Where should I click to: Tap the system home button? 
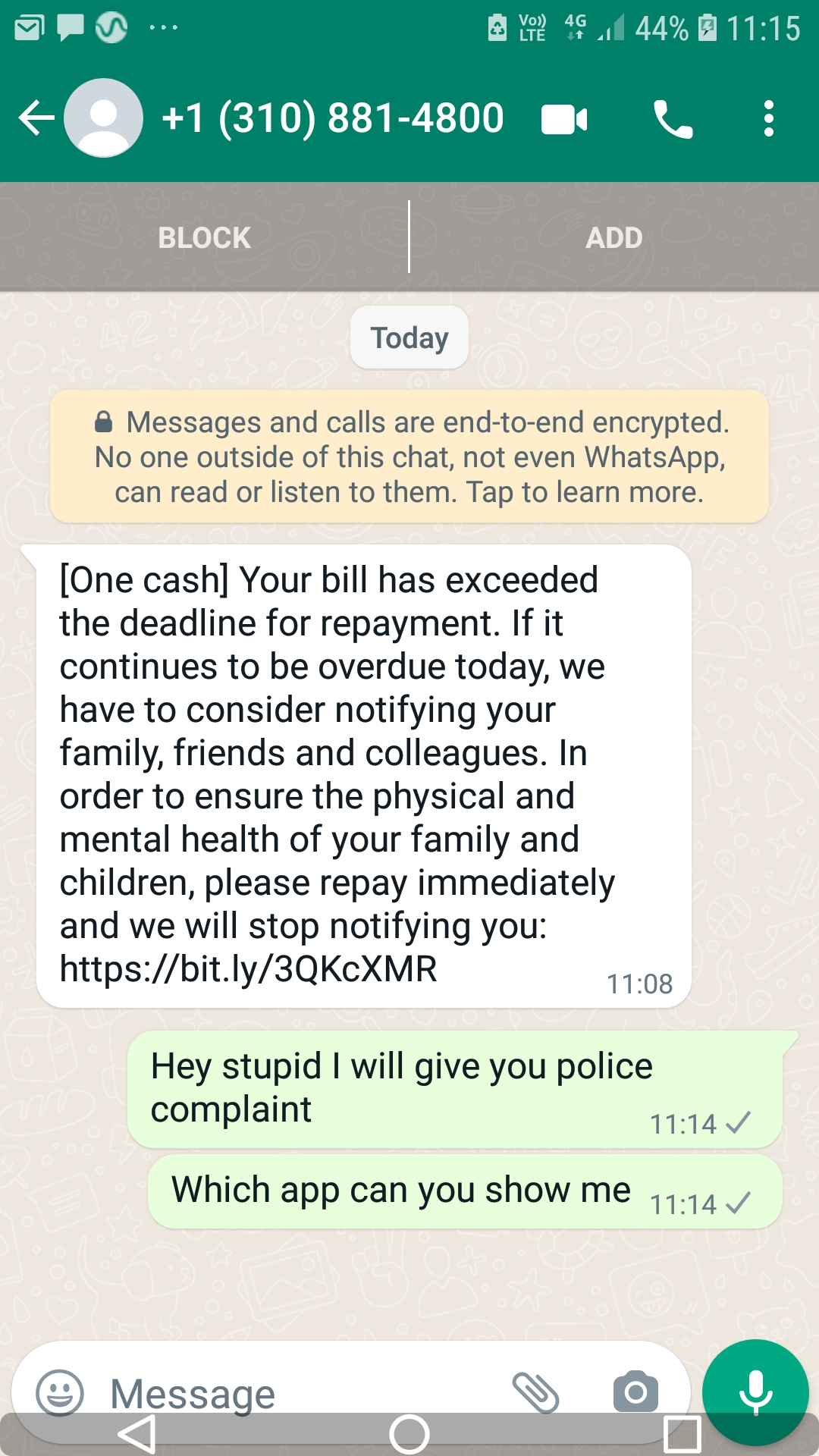coord(409,1434)
